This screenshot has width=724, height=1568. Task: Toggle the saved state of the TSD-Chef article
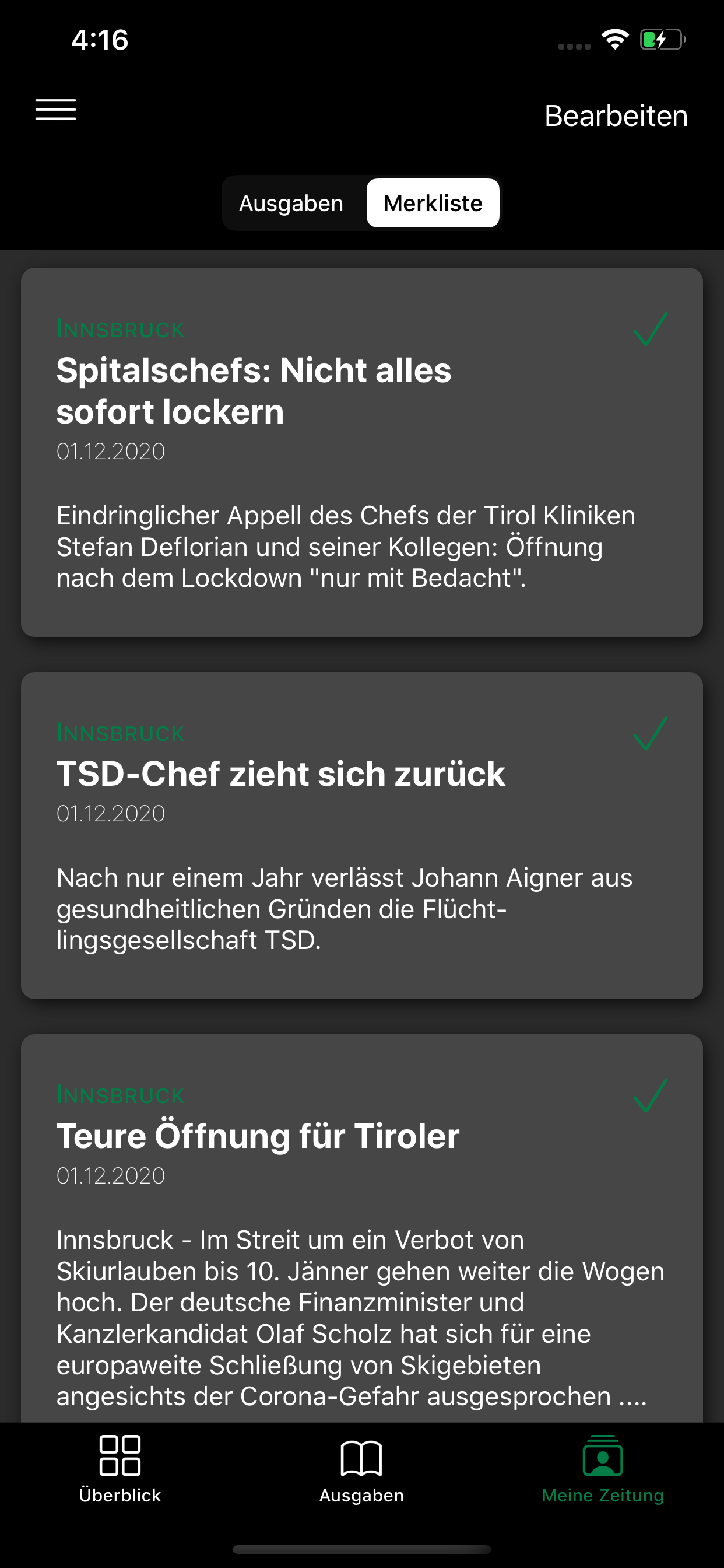tap(649, 734)
